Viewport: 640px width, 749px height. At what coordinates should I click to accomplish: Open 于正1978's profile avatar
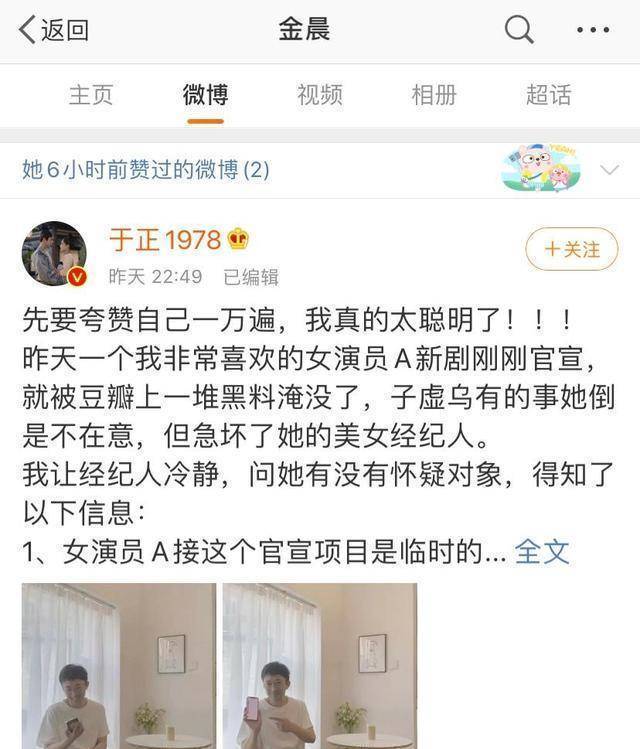pos(54,254)
